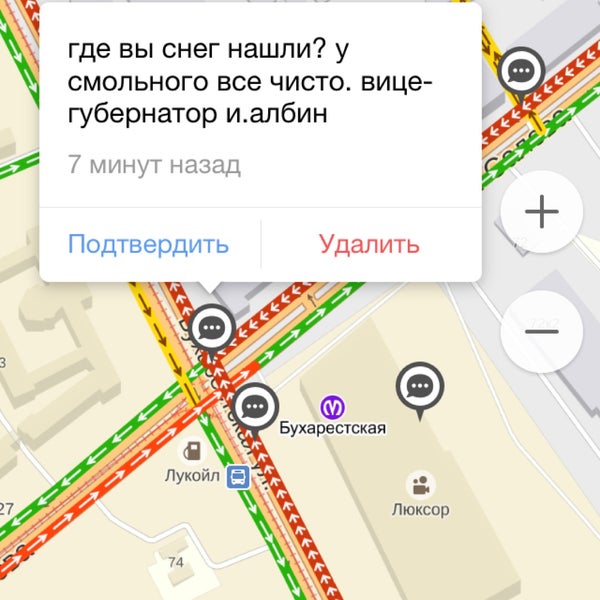Tap the bus stop icon near Лукойл
Screen dimensions: 600x600
[x=238, y=477]
